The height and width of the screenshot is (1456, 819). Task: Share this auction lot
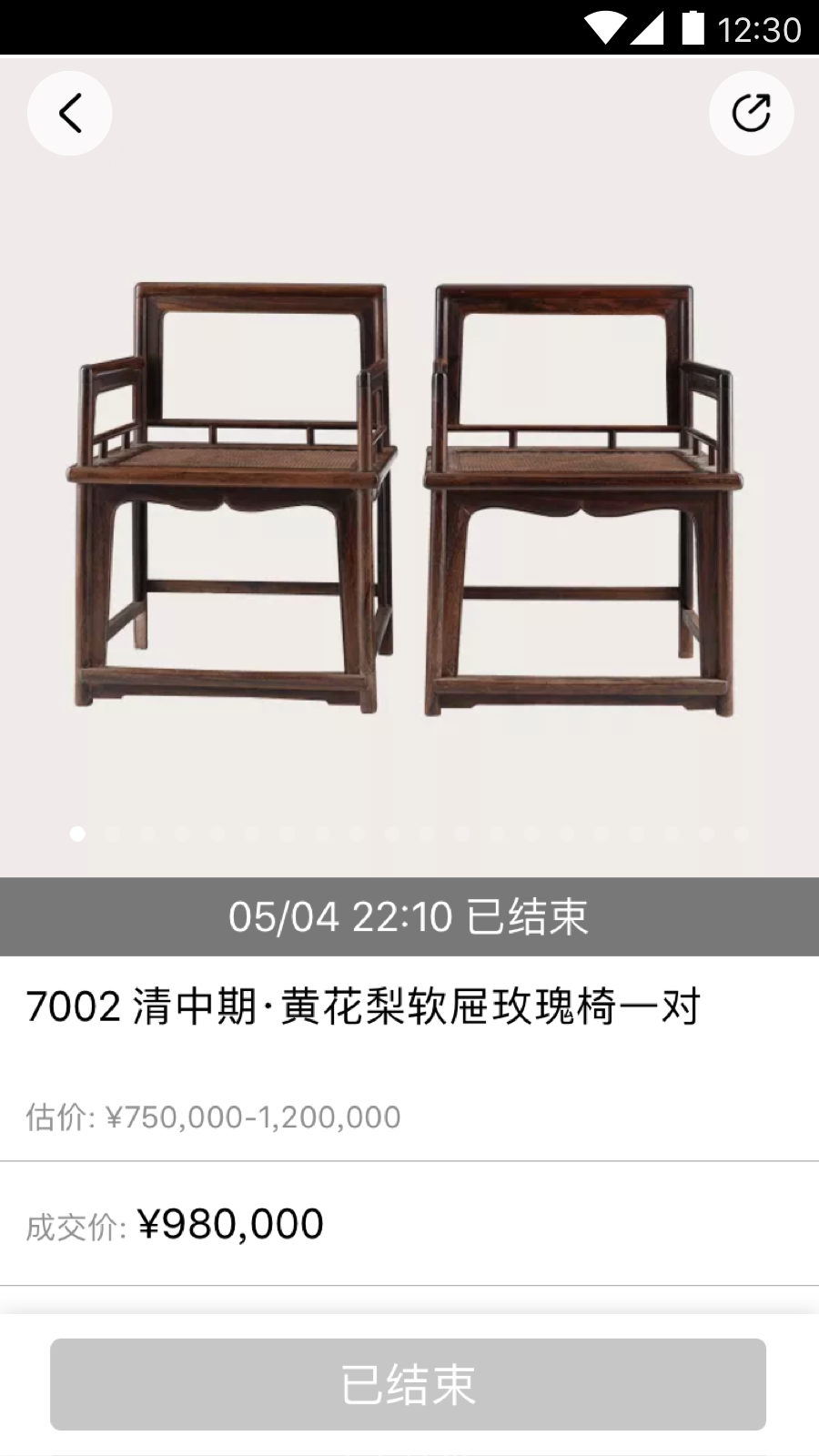tap(751, 114)
